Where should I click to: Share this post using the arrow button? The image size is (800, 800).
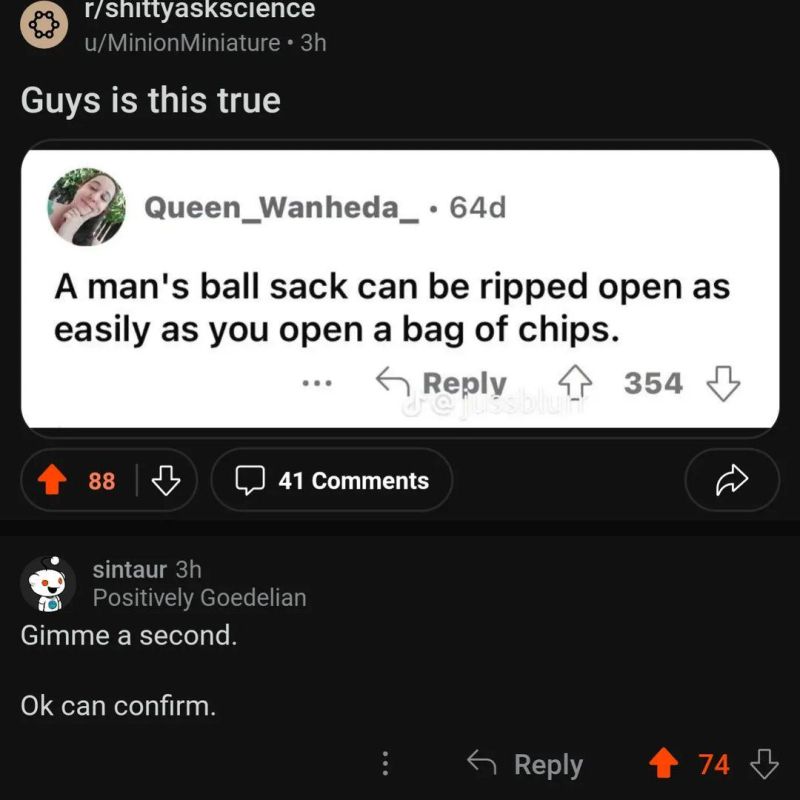(731, 481)
